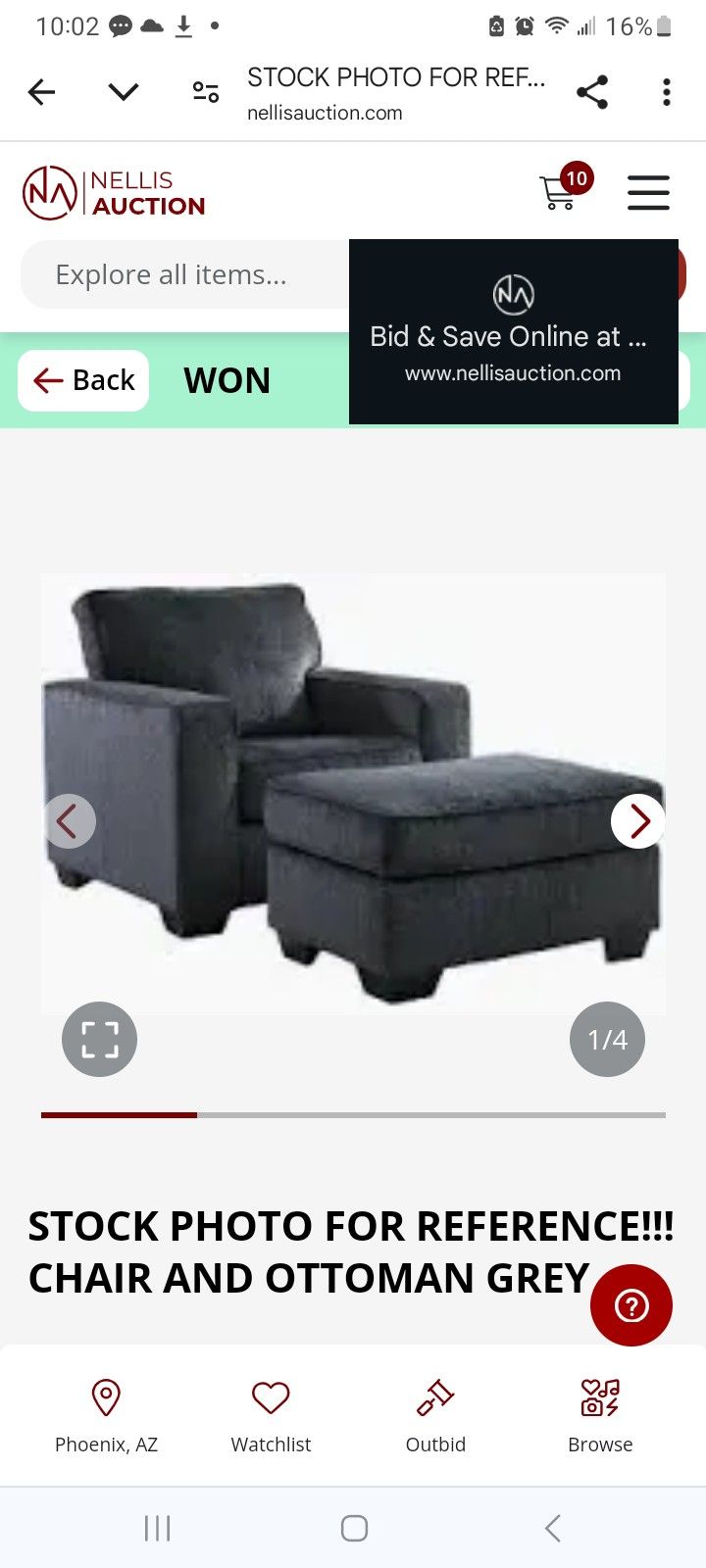This screenshot has width=706, height=1568.
Task: Share this auction page
Action: click(x=592, y=93)
